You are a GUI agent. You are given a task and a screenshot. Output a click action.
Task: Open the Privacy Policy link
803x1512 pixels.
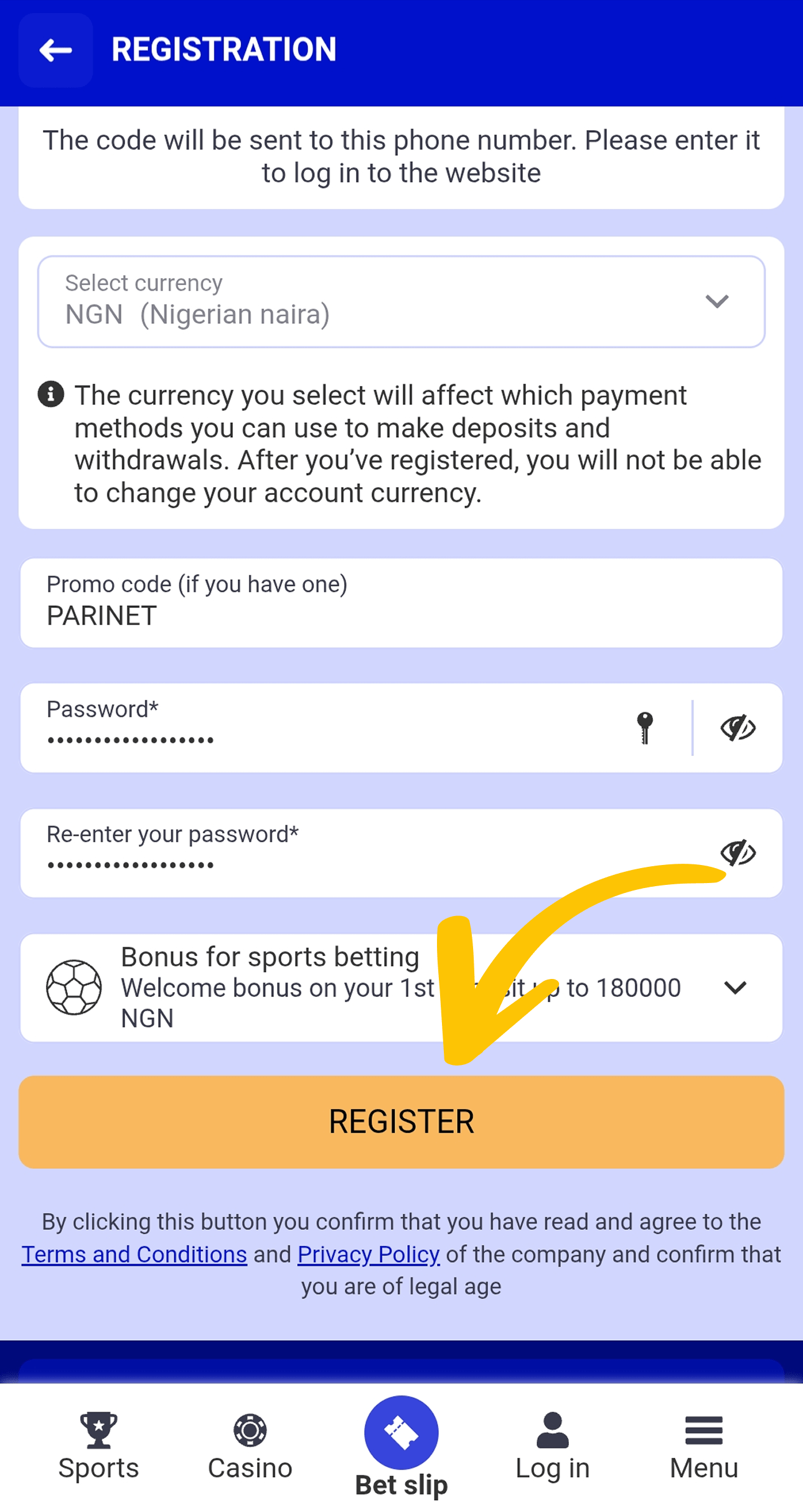368,1255
